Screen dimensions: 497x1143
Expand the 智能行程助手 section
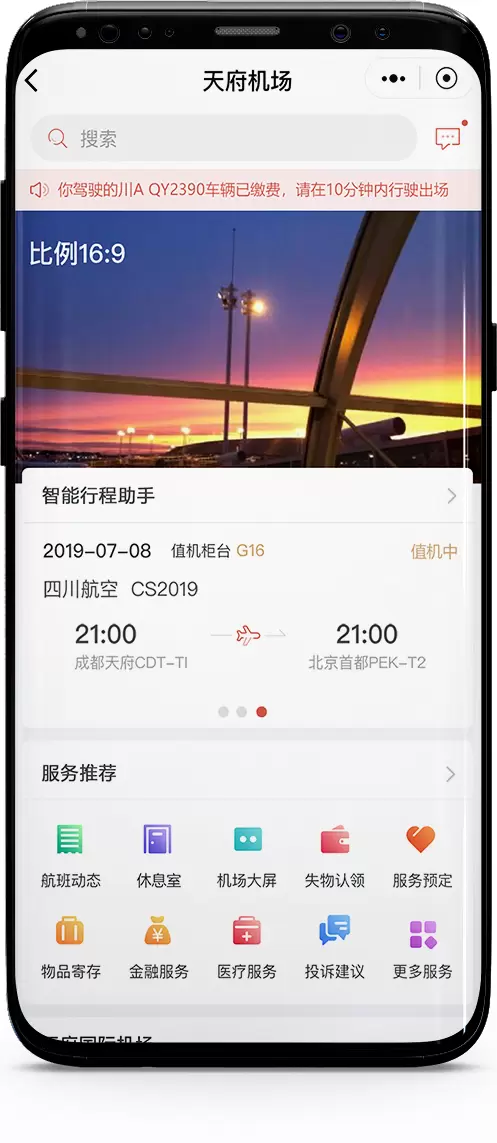(x=248, y=496)
